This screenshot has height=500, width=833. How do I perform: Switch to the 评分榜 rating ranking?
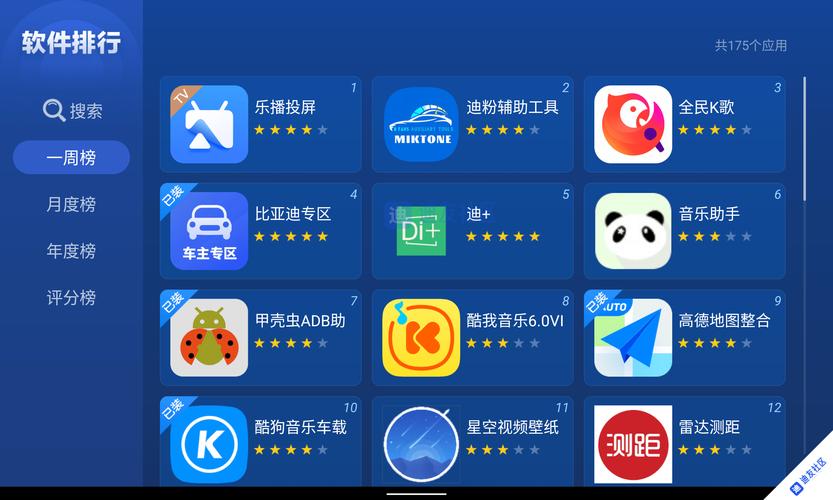click(71, 297)
